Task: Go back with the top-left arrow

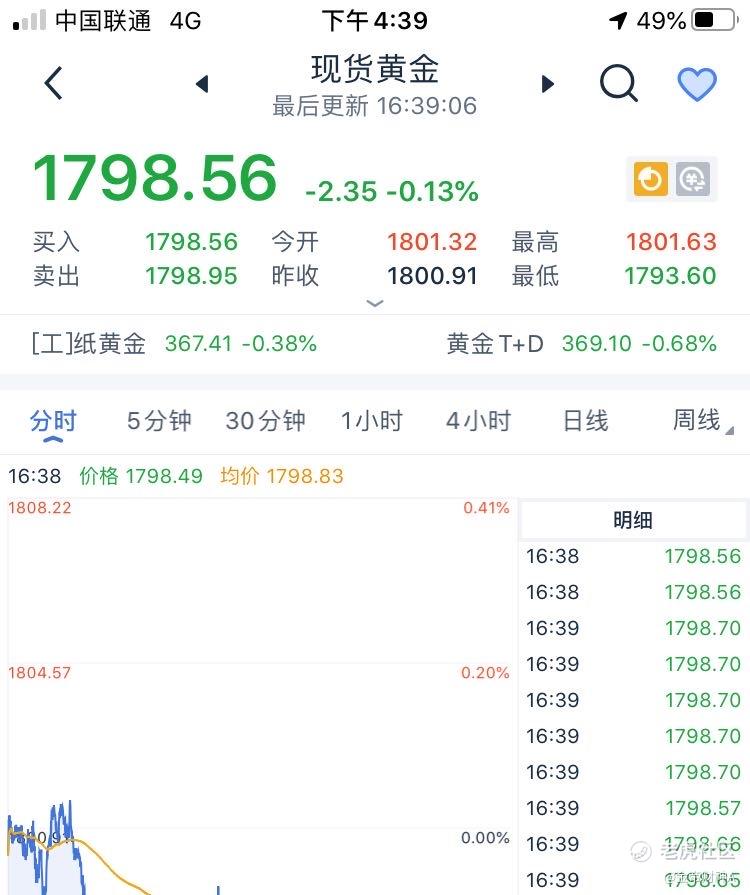Action: tap(54, 84)
